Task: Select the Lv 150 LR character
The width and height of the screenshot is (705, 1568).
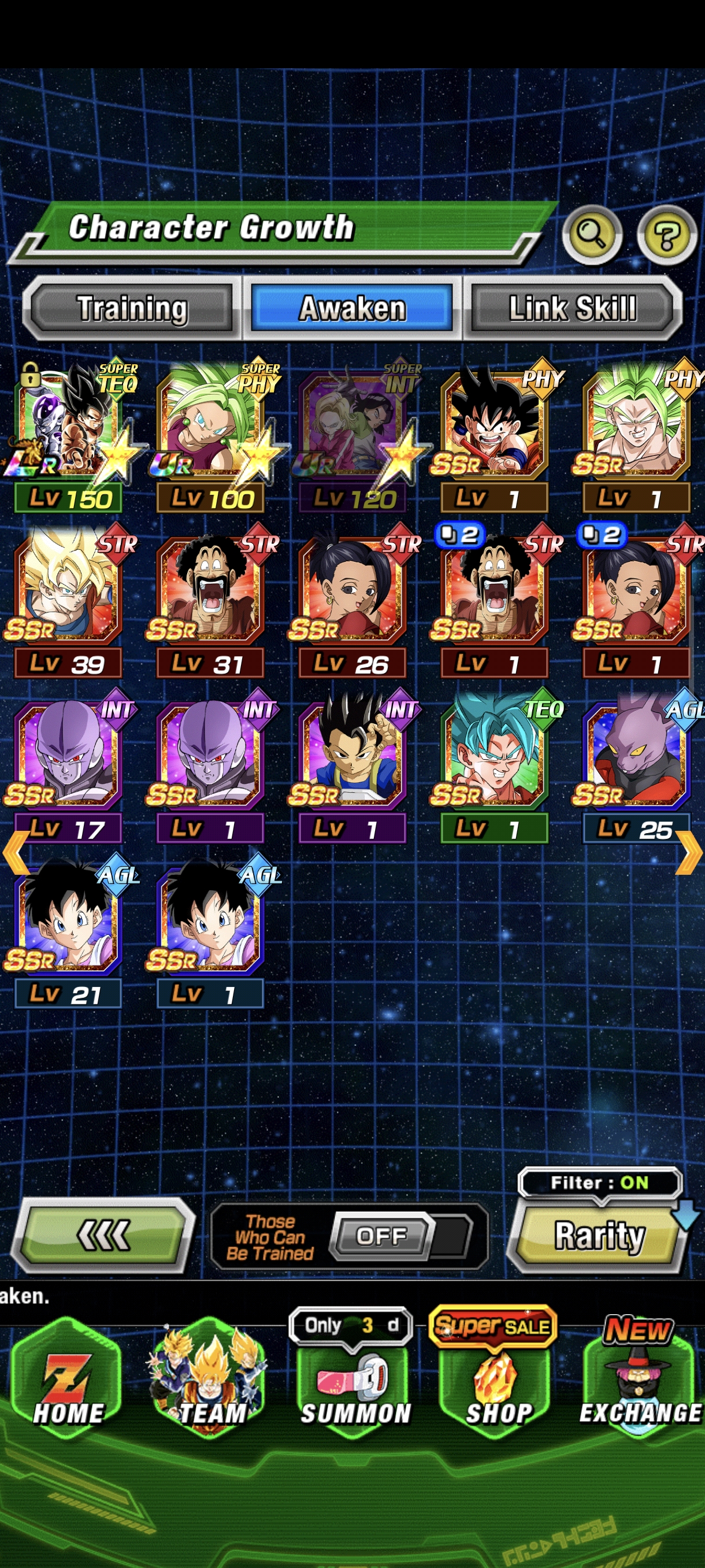Action: 69,436
